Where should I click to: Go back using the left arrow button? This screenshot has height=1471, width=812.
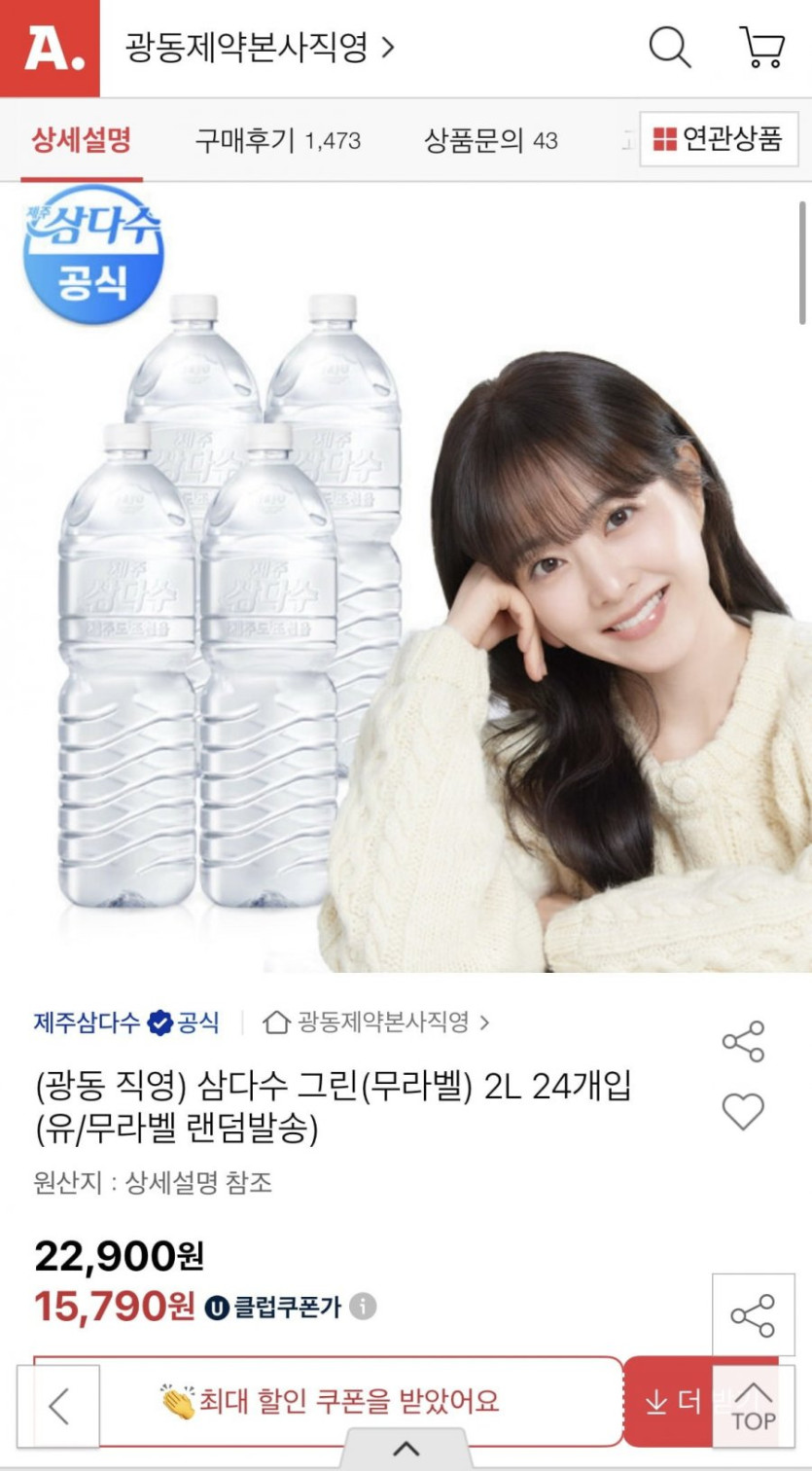pos(58,1406)
